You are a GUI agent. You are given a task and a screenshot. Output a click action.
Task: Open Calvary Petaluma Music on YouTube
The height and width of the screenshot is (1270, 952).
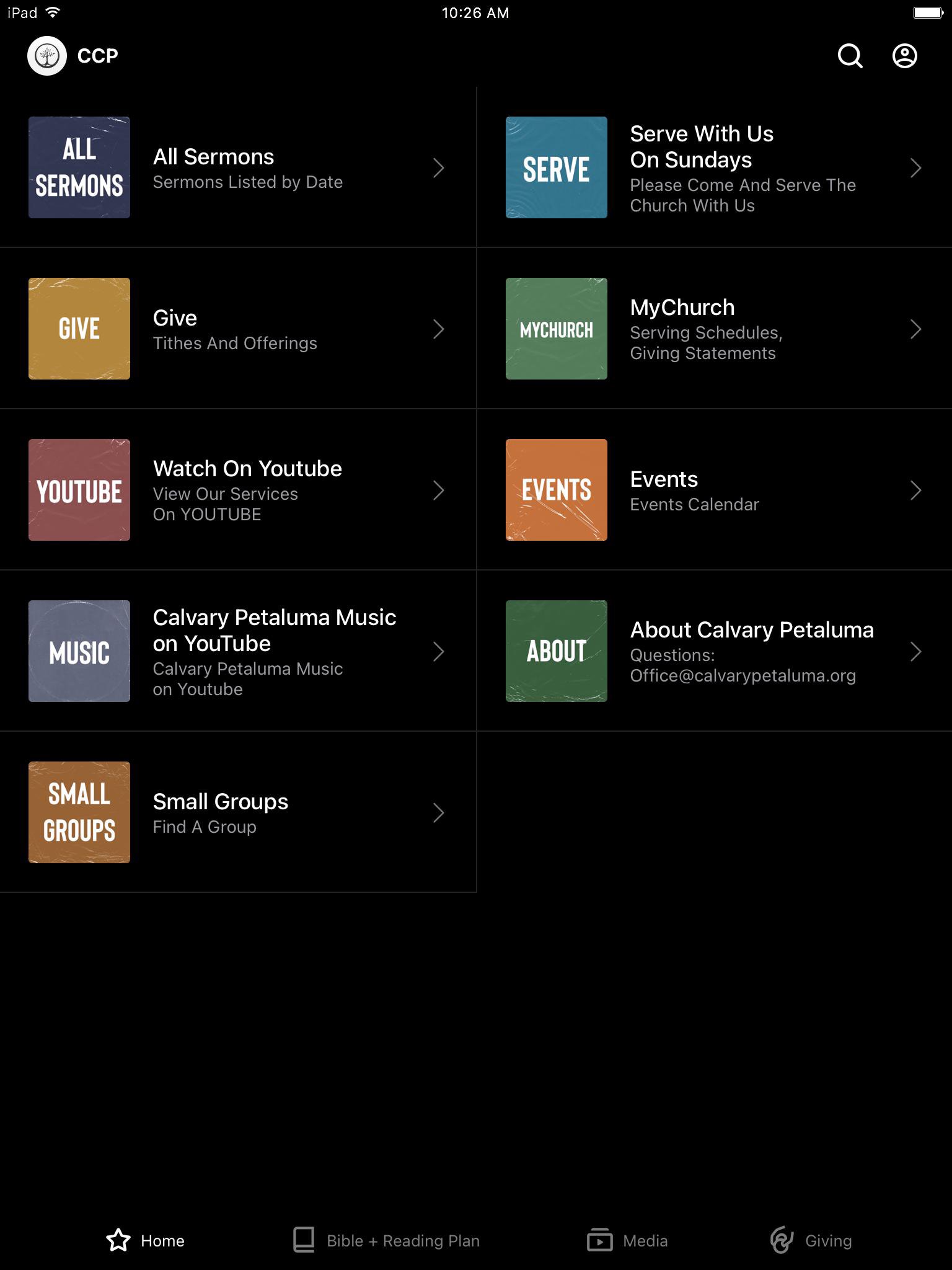point(238,651)
